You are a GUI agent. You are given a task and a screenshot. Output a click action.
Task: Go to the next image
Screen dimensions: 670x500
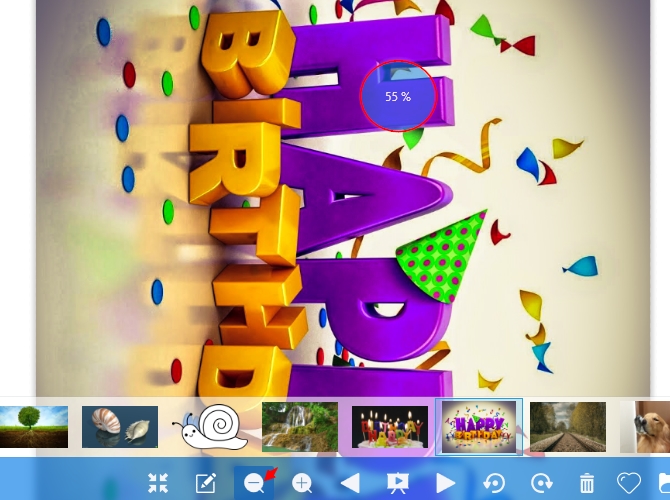click(x=446, y=484)
